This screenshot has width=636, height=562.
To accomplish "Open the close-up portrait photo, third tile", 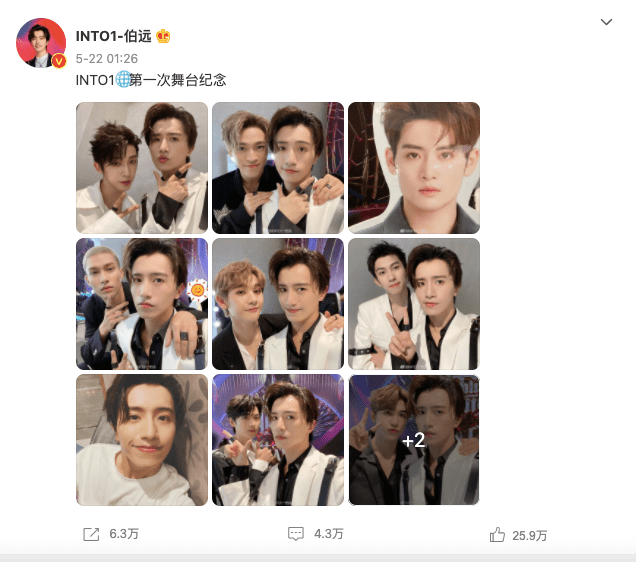I will click(x=414, y=168).
